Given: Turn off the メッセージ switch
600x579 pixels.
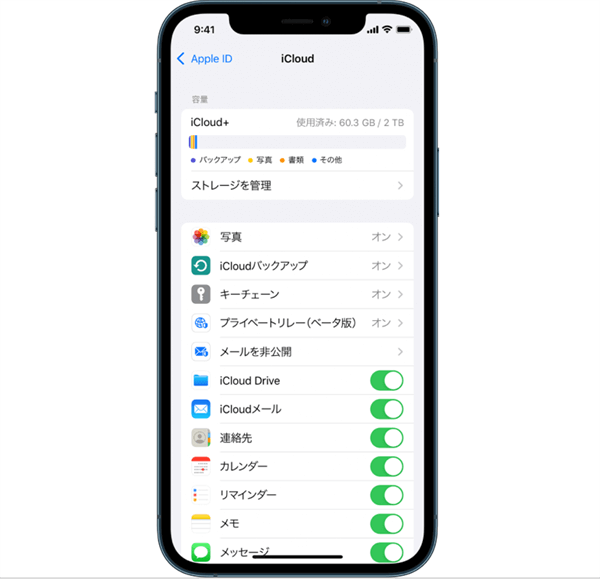Looking at the screenshot, I should pyautogui.click(x=386, y=551).
